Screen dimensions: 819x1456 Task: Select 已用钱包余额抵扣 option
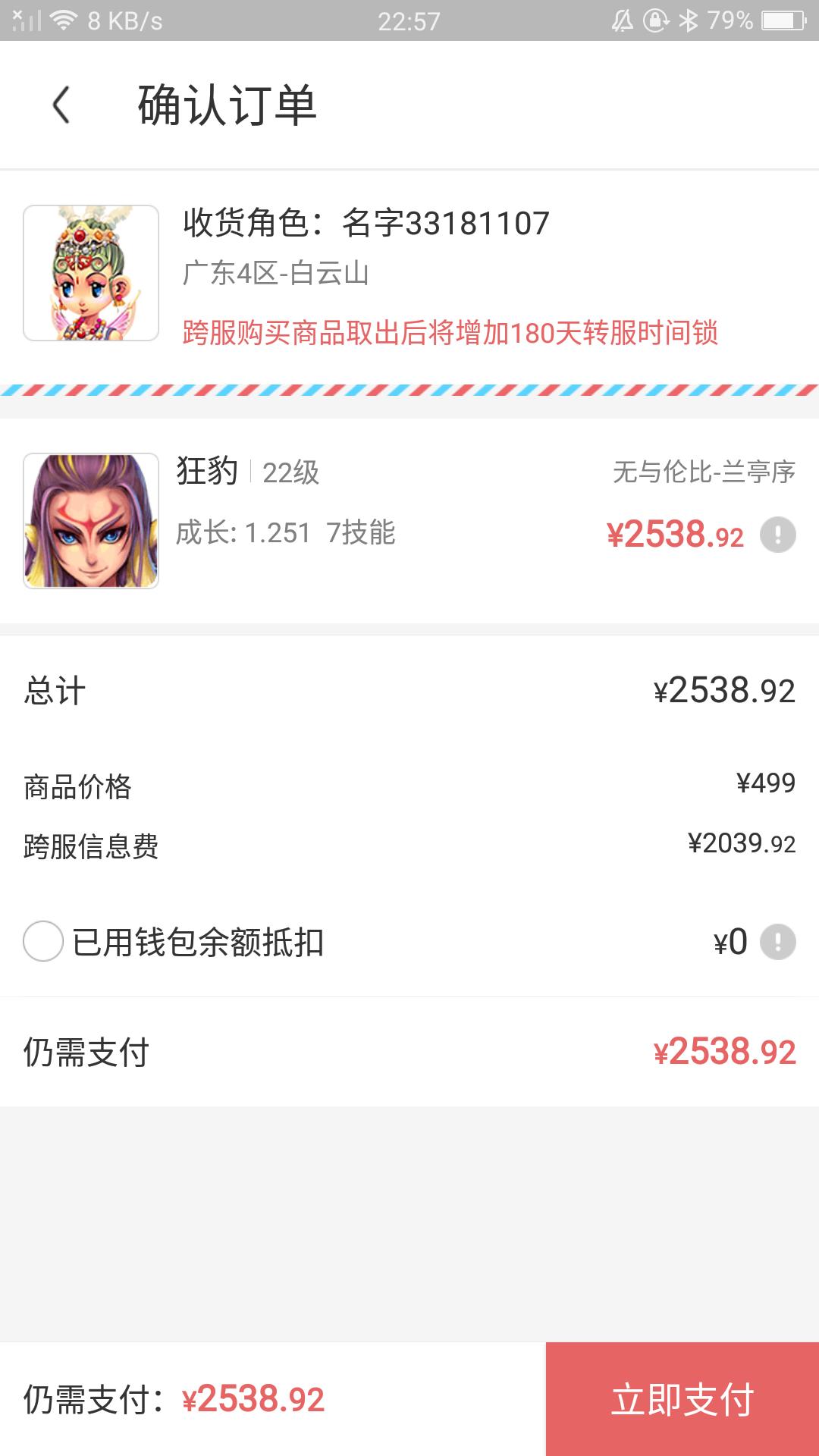click(x=43, y=941)
